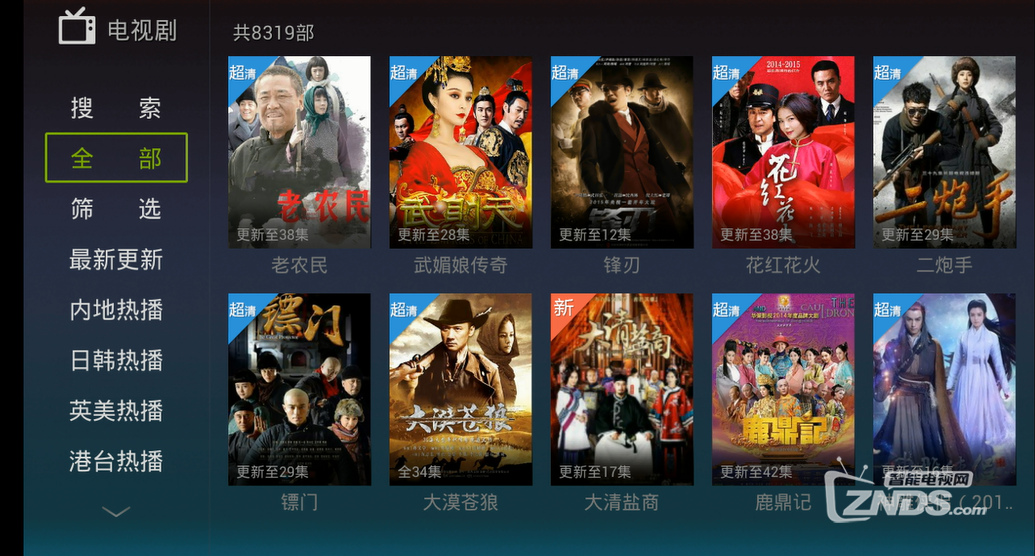The image size is (1035, 556).
Task: Open the series 花红花火
Action: 783,152
